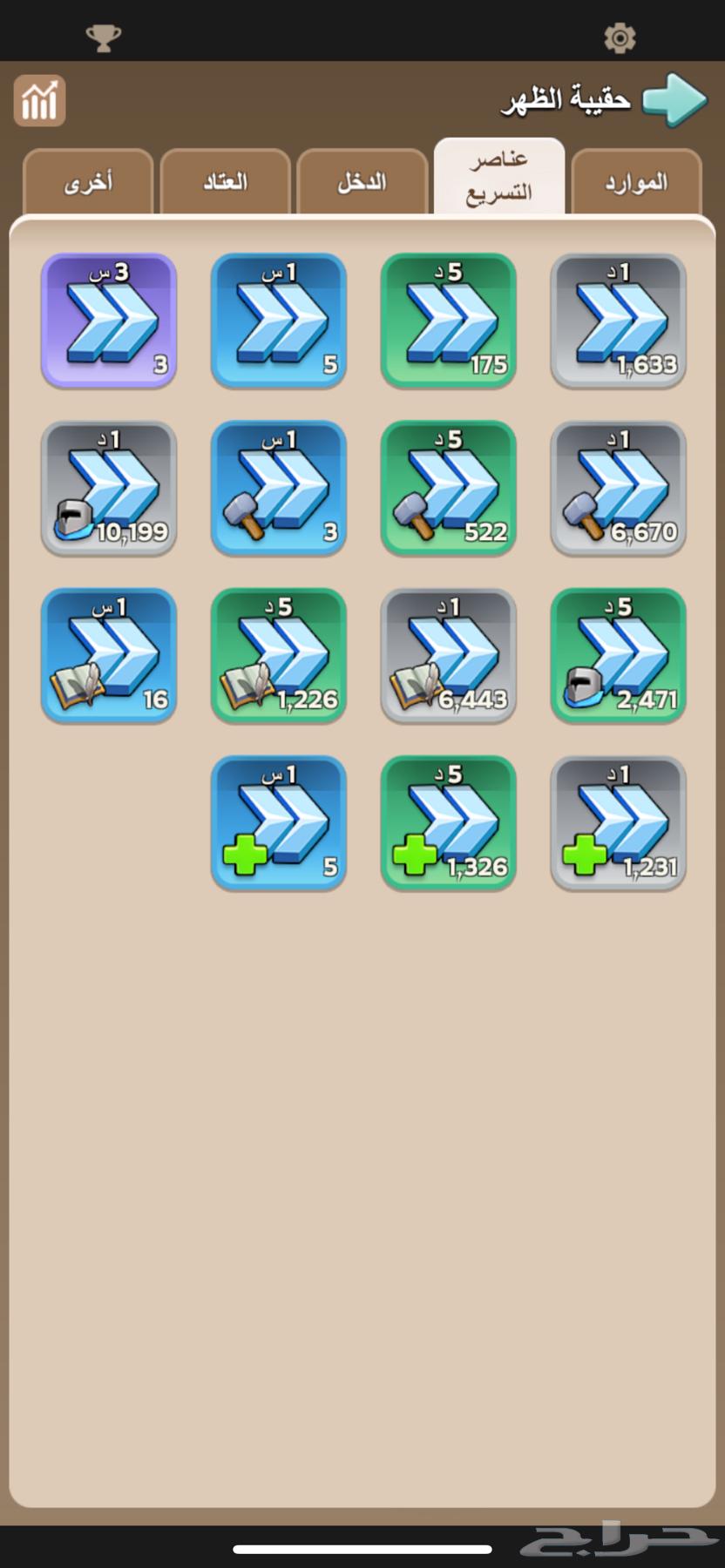Select the عناصر التسريع tab

[499, 177]
